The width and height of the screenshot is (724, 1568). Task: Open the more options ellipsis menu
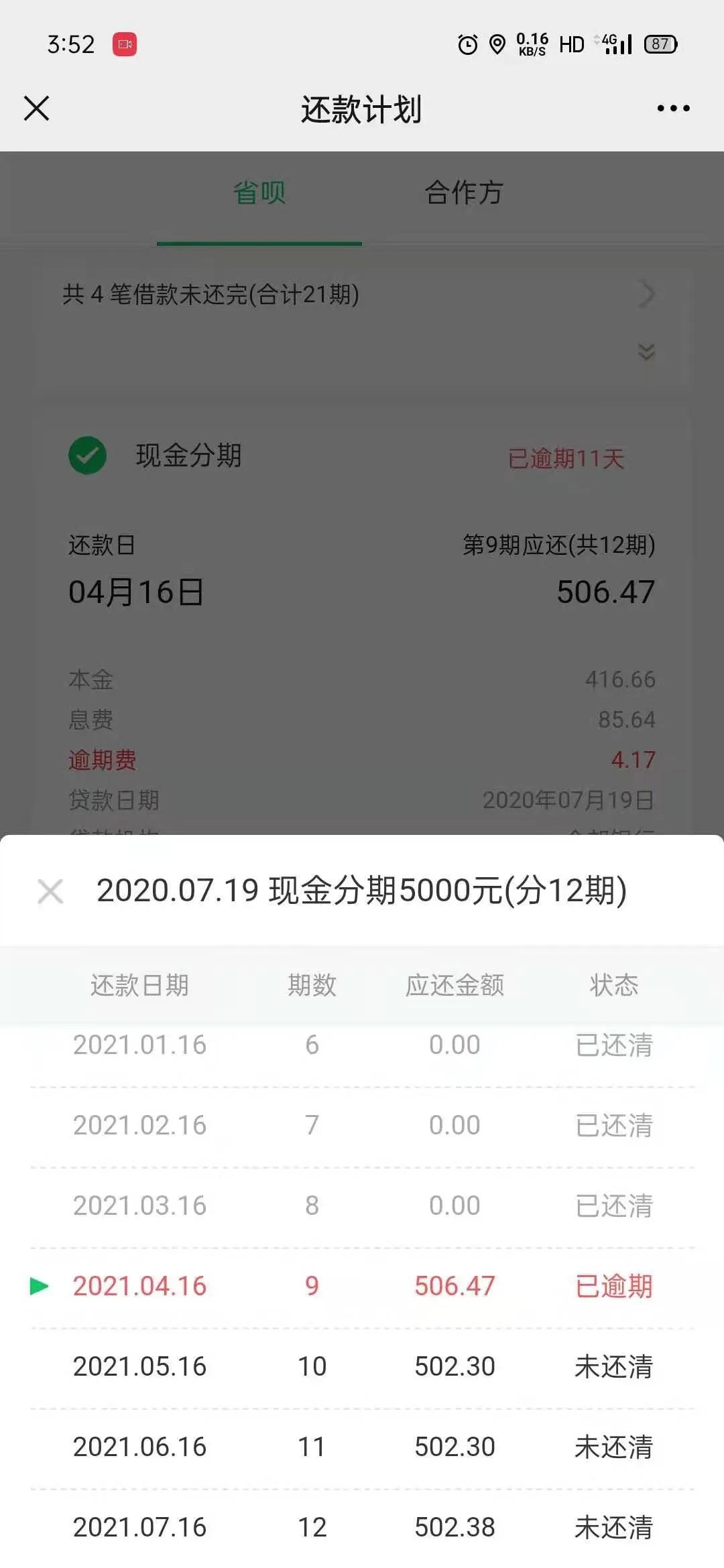pyautogui.click(x=673, y=108)
